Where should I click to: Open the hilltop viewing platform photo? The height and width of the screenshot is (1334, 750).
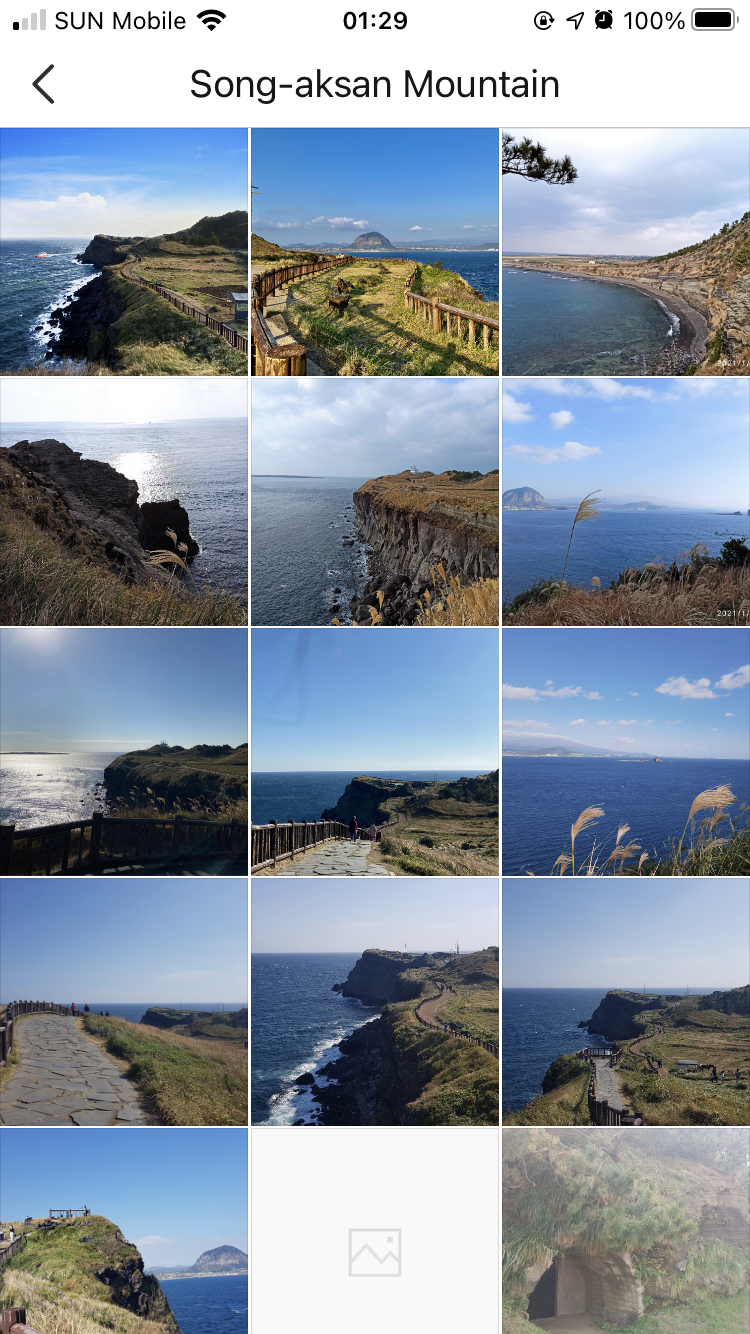pos(124,1232)
